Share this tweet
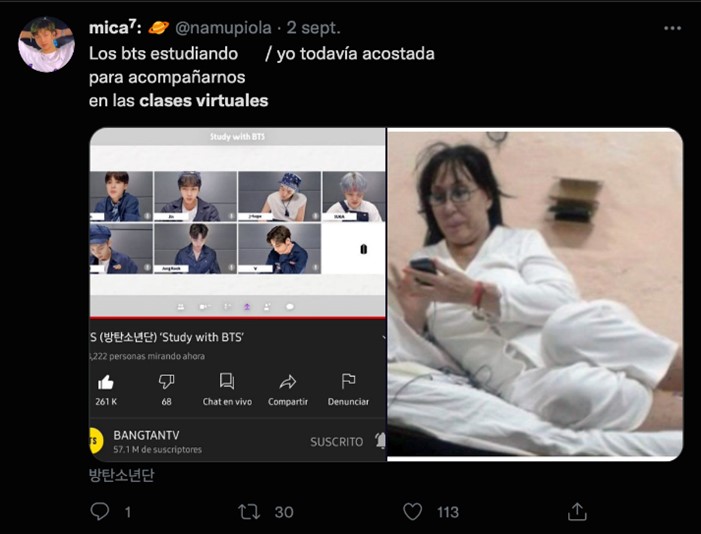 pyautogui.click(x=577, y=511)
